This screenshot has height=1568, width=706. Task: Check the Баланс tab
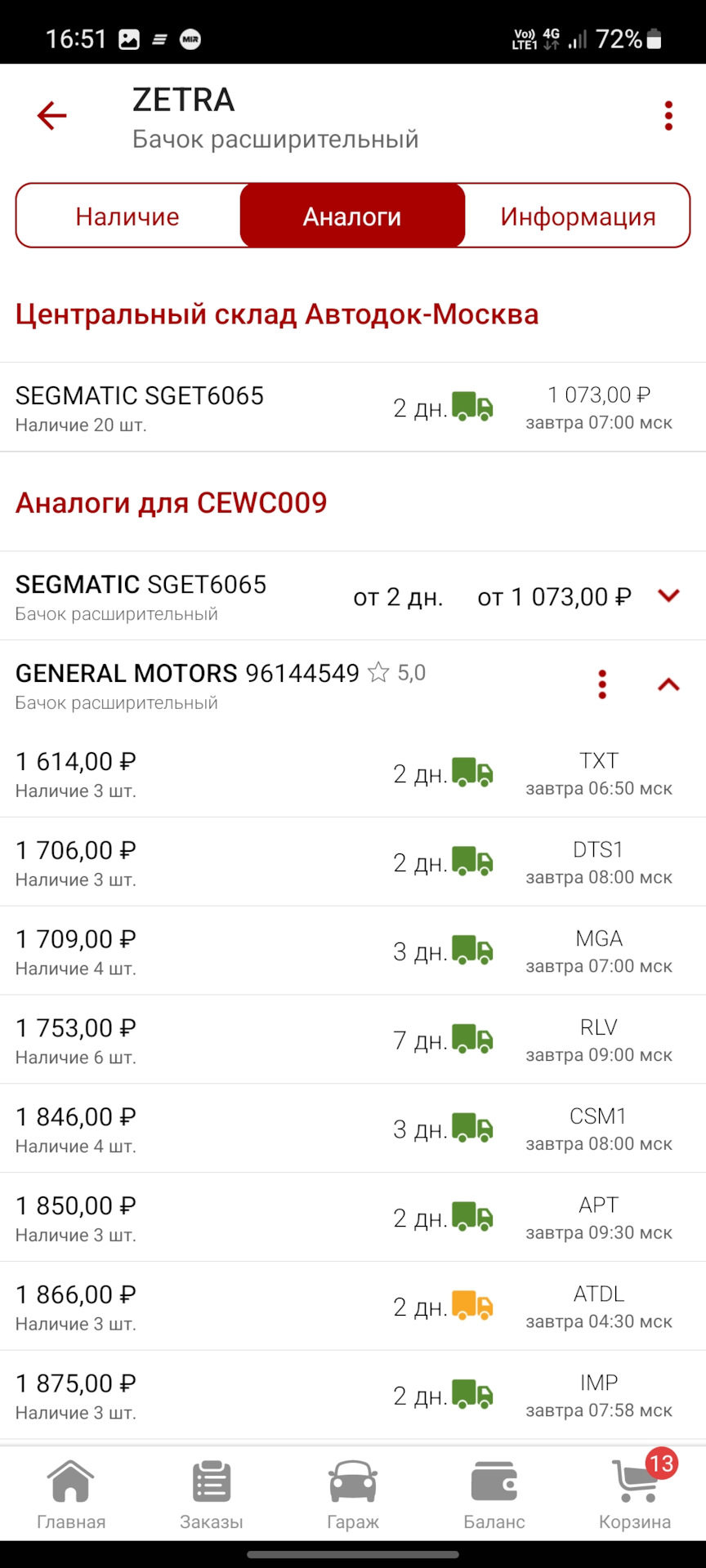click(x=494, y=1494)
